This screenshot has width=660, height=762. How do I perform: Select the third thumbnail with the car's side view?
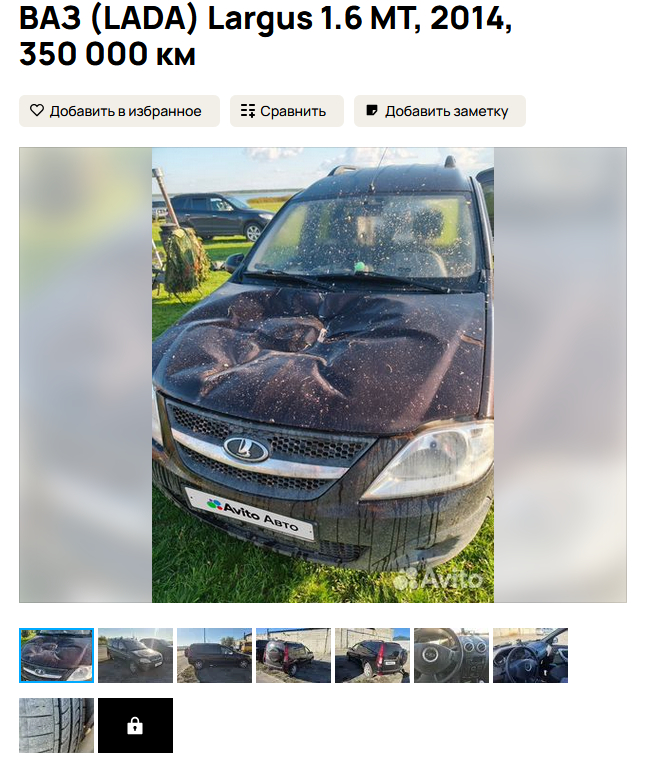click(x=214, y=655)
